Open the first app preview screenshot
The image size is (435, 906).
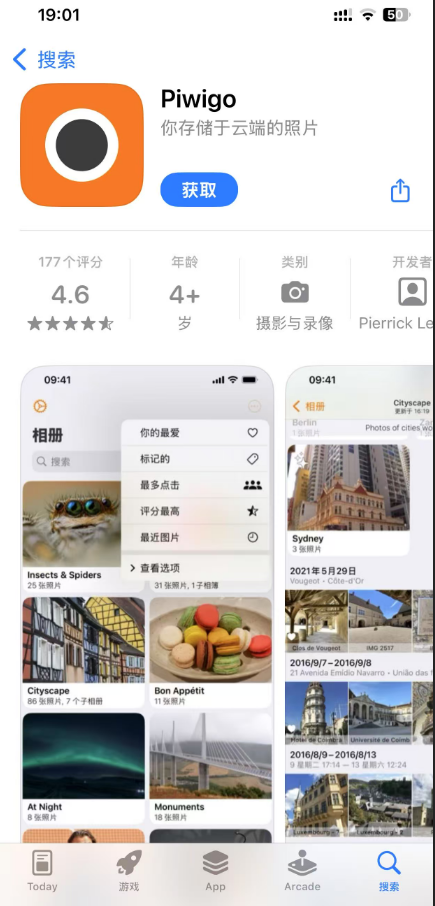(147, 603)
